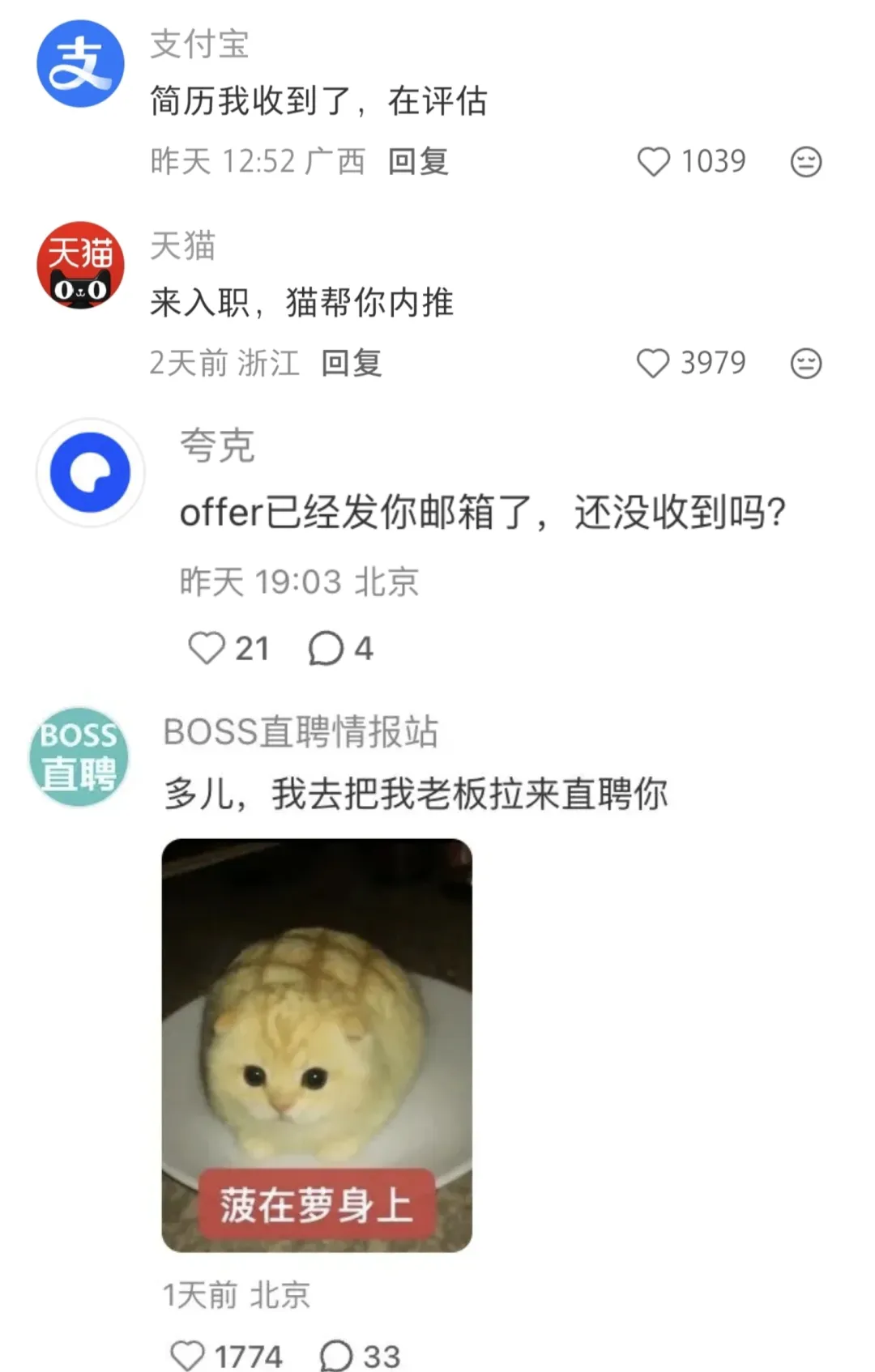Open emoji reactions for Tmall's comment
Viewport: 875px width, 1372px height.
(x=805, y=364)
